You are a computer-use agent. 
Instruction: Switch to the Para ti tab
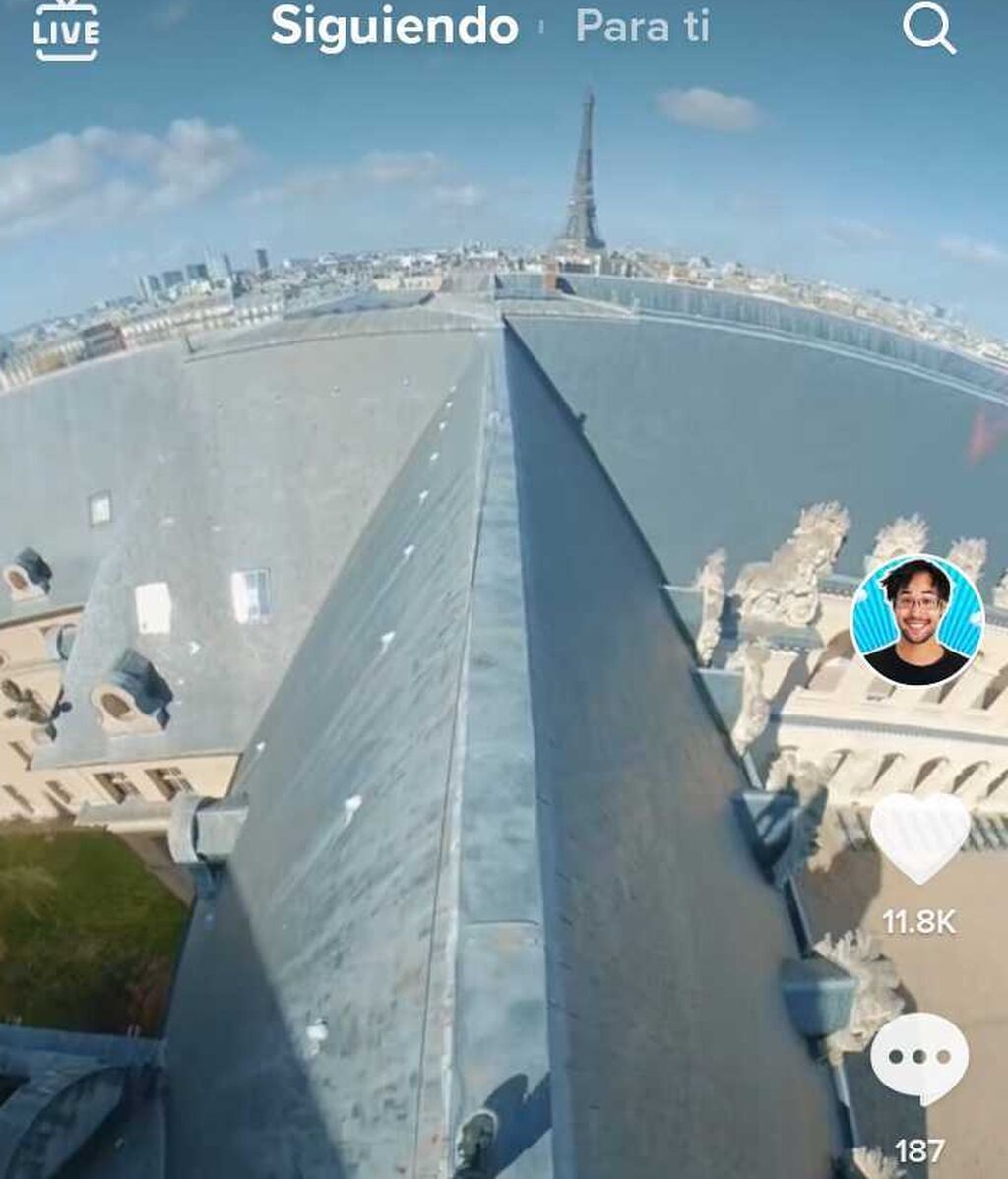[x=642, y=27]
